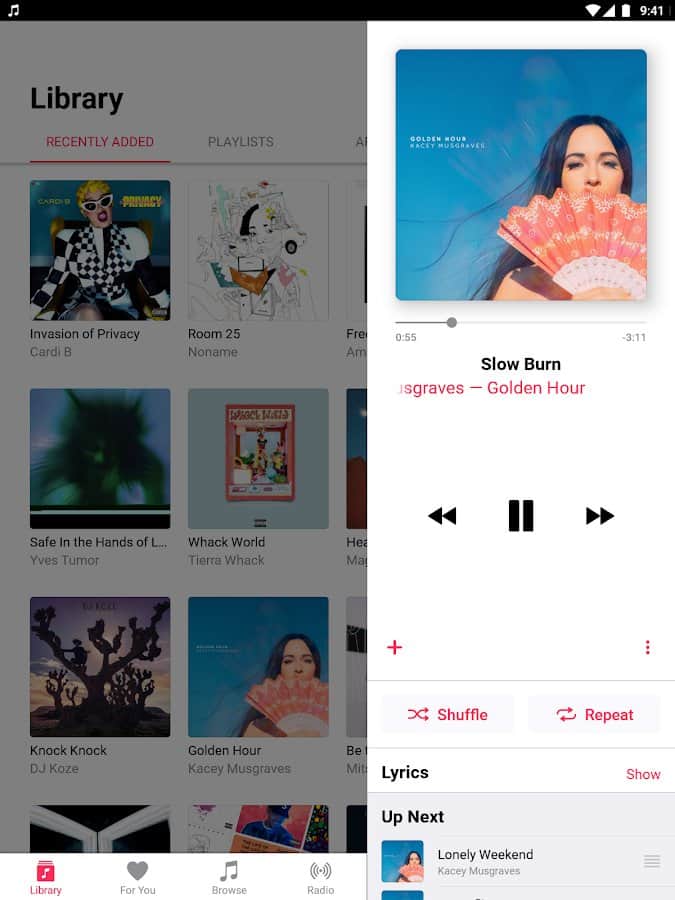Add song to library with plus icon
This screenshot has height=900, width=675.
tap(395, 647)
